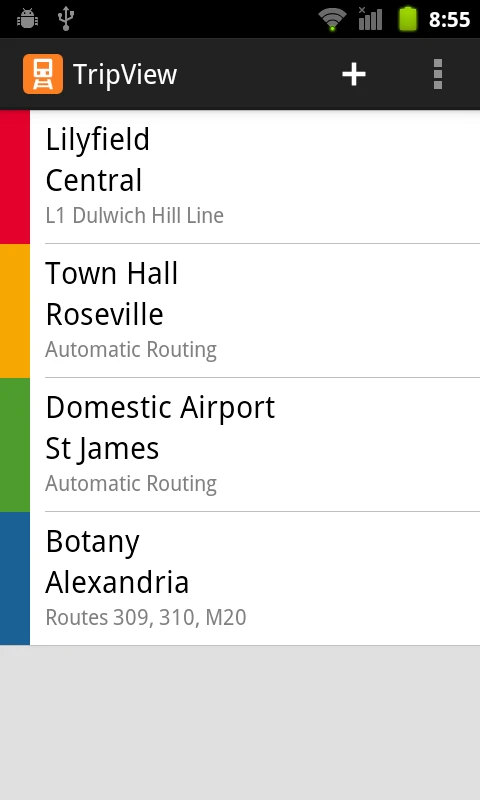The height and width of the screenshot is (800, 480).
Task: Open the Town Hall to Roseville trip
Action: [240, 311]
